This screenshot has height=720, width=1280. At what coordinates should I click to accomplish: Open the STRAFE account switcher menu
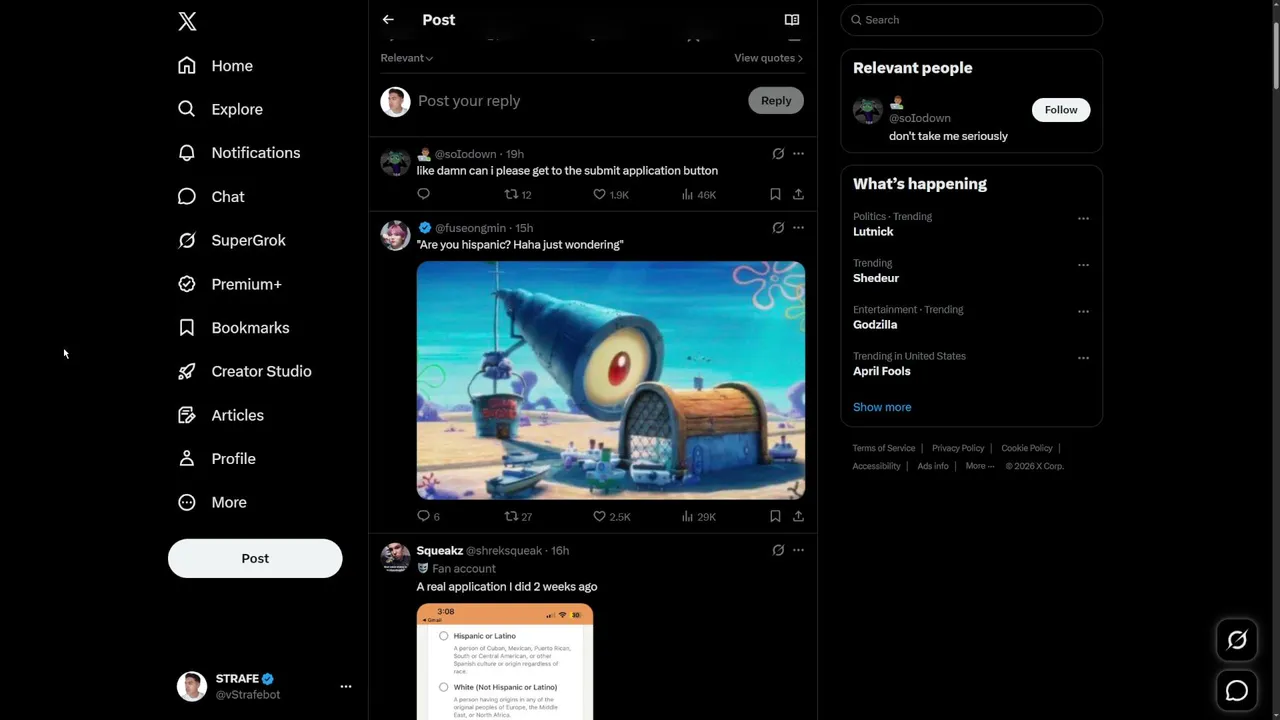click(x=345, y=686)
